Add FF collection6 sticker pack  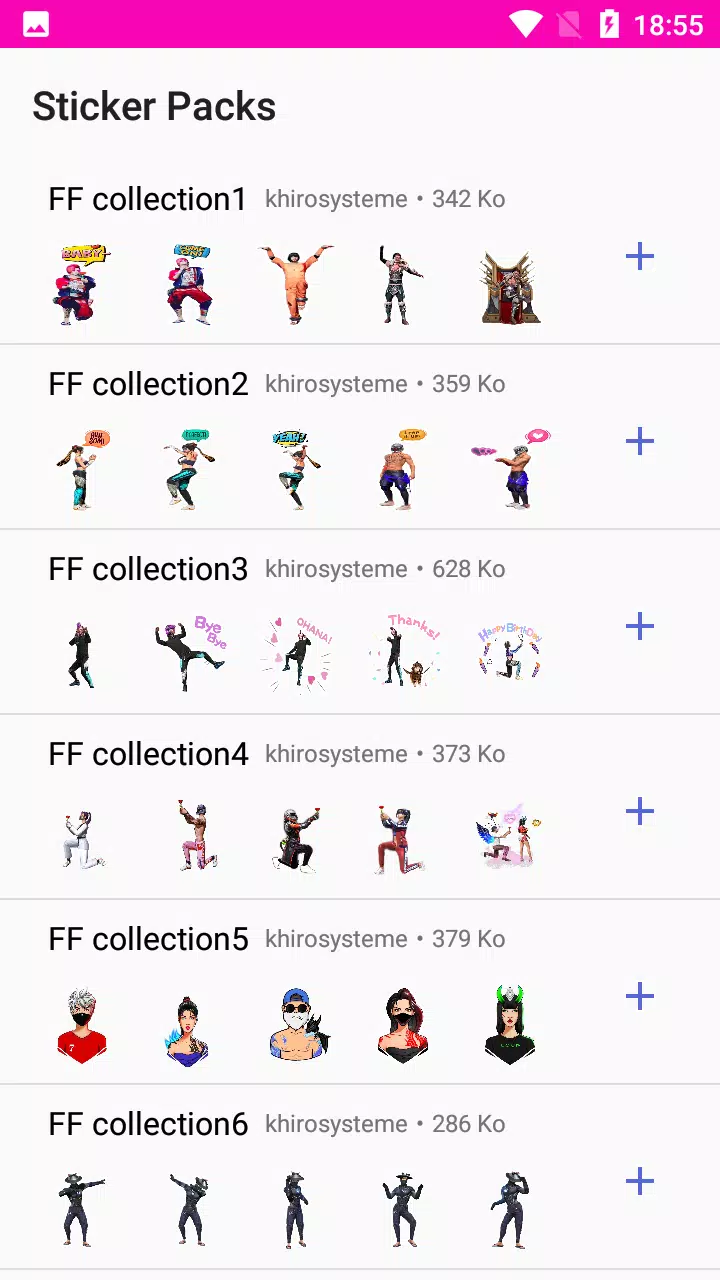[639, 1181]
